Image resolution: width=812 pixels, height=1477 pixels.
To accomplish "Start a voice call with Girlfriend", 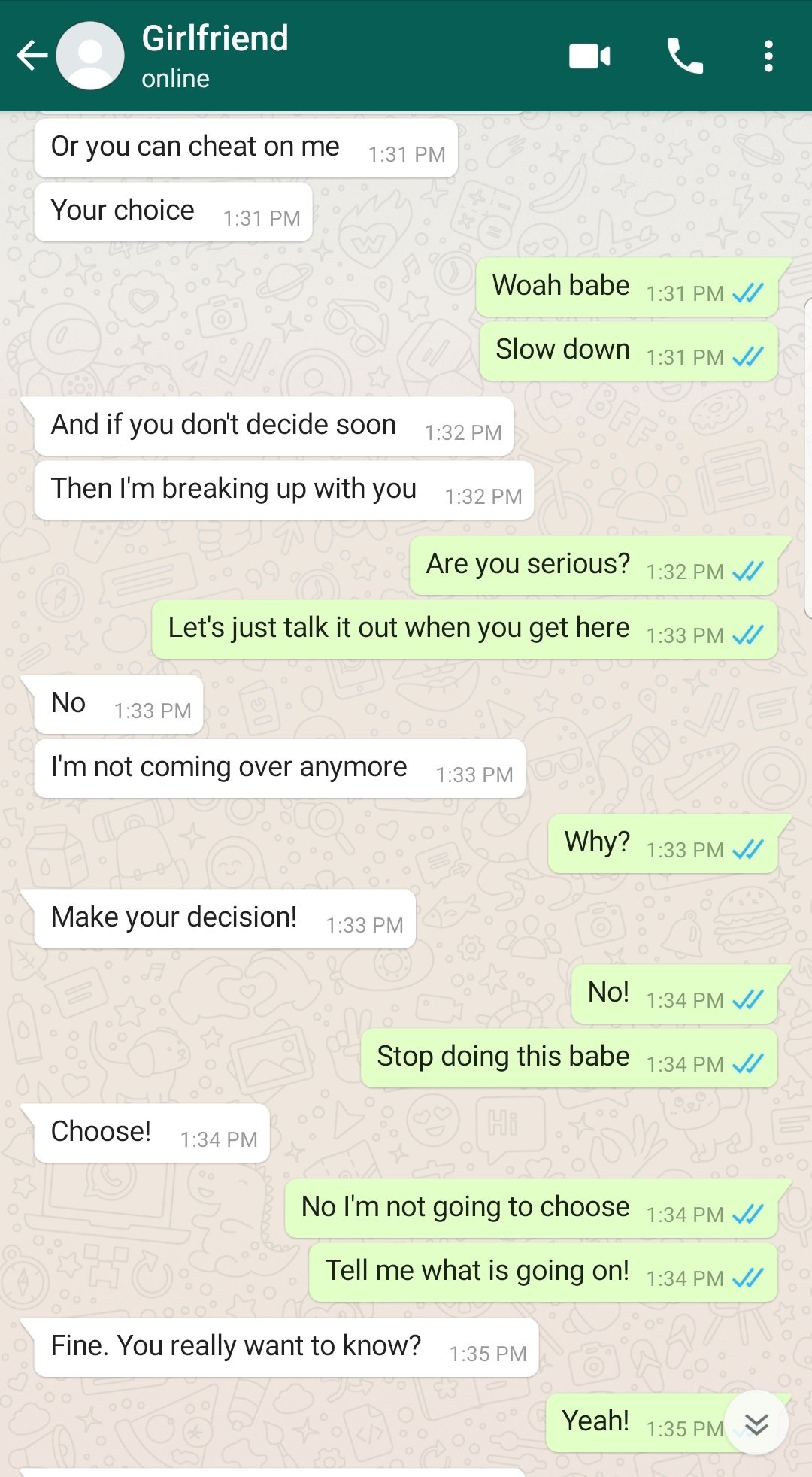I will tap(684, 56).
